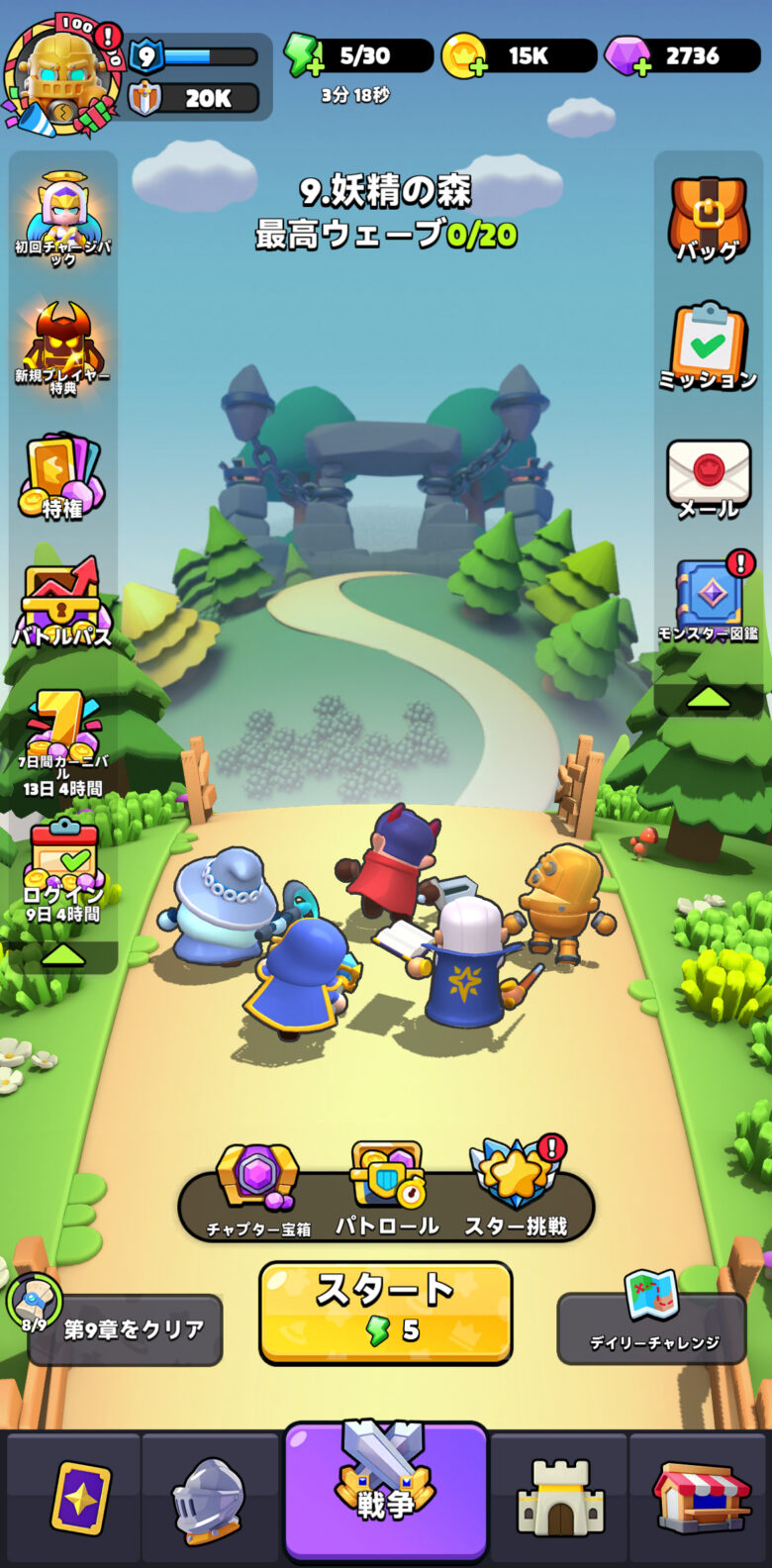Switch to the castle tab
This screenshot has width=772, height=1568.
(x=559, y=1499)
